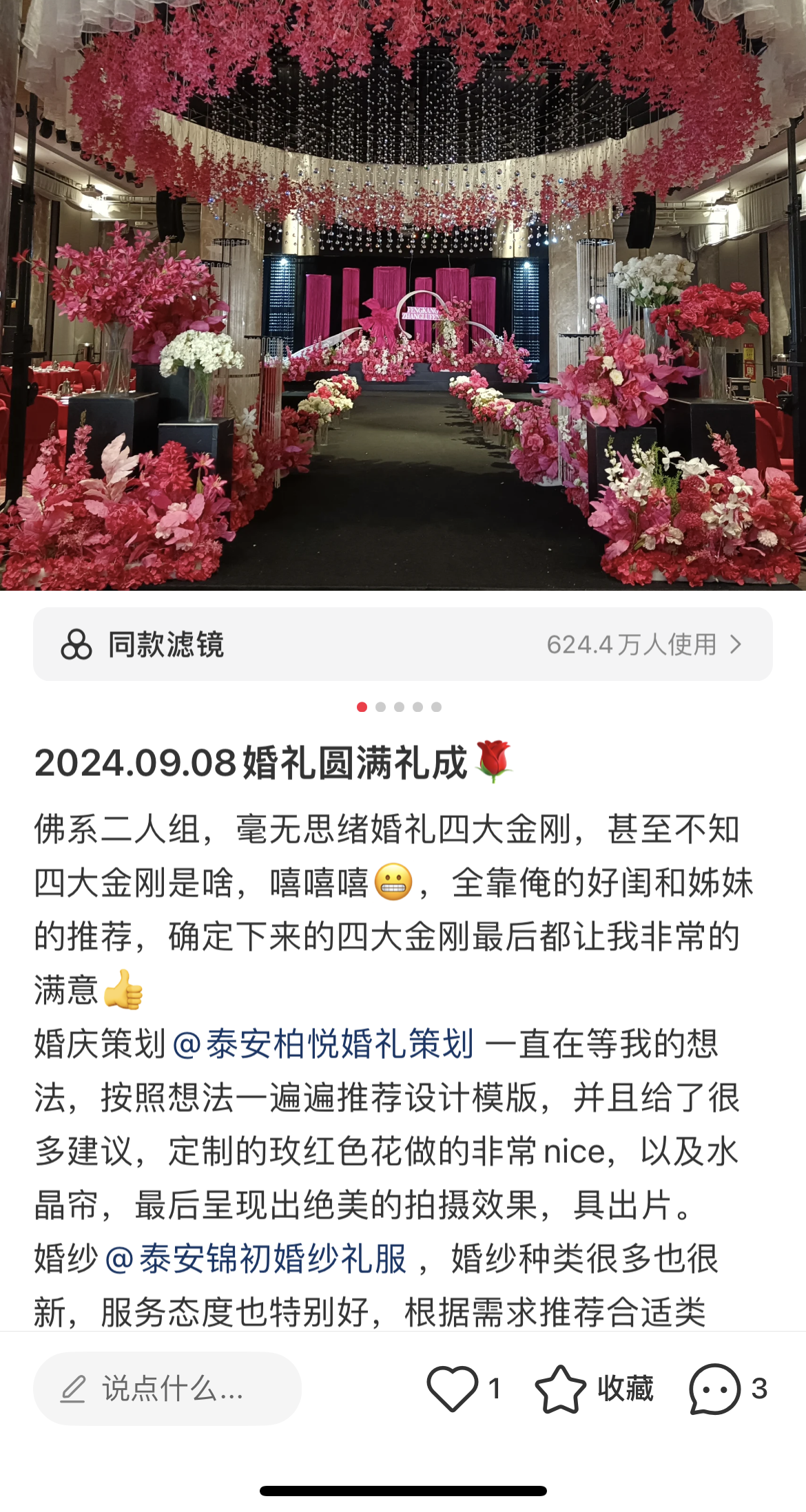Open the mention @泰安柏悦婚礼策划
Screen dimensions: 806x1512
point(323,1044)
